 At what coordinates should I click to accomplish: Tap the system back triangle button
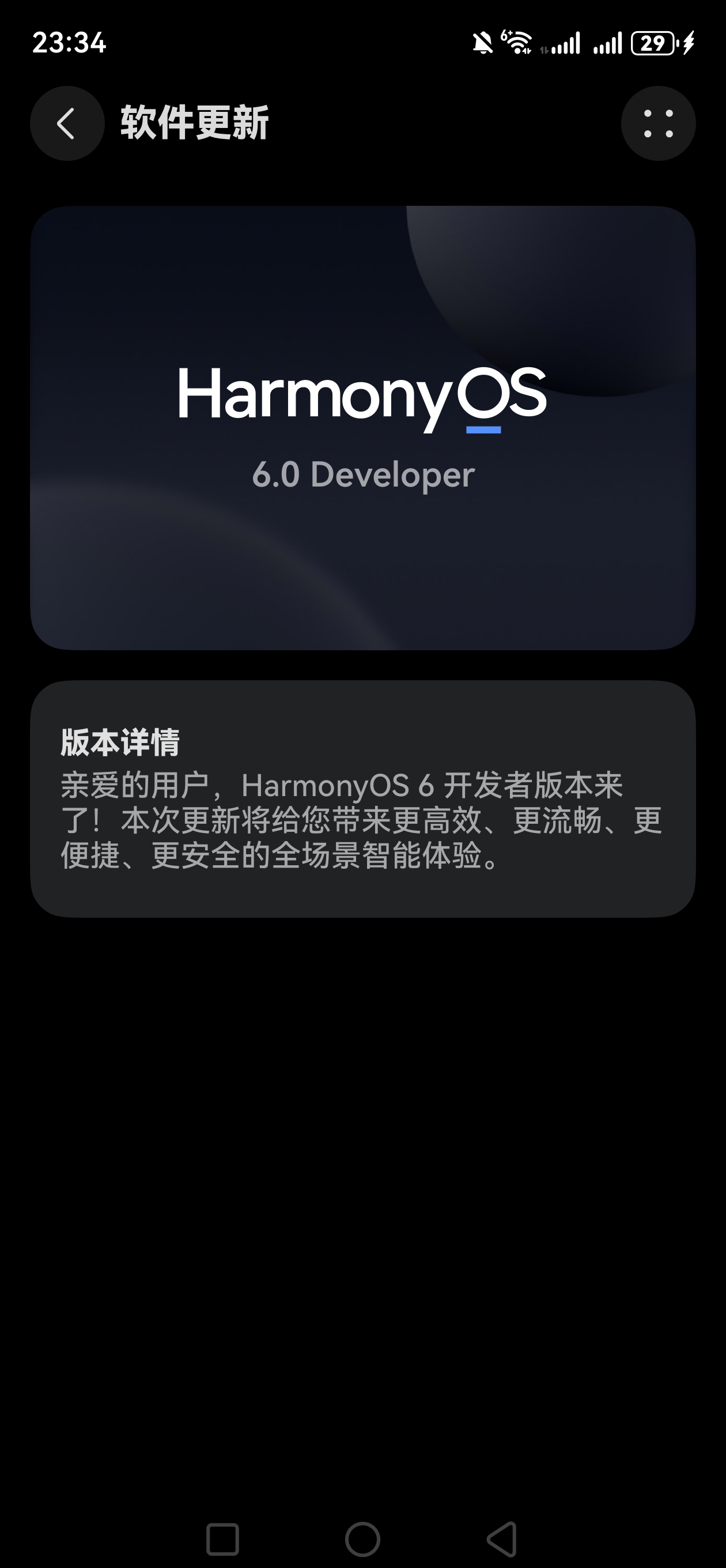pyautogui.click(x=502, y=1539)
